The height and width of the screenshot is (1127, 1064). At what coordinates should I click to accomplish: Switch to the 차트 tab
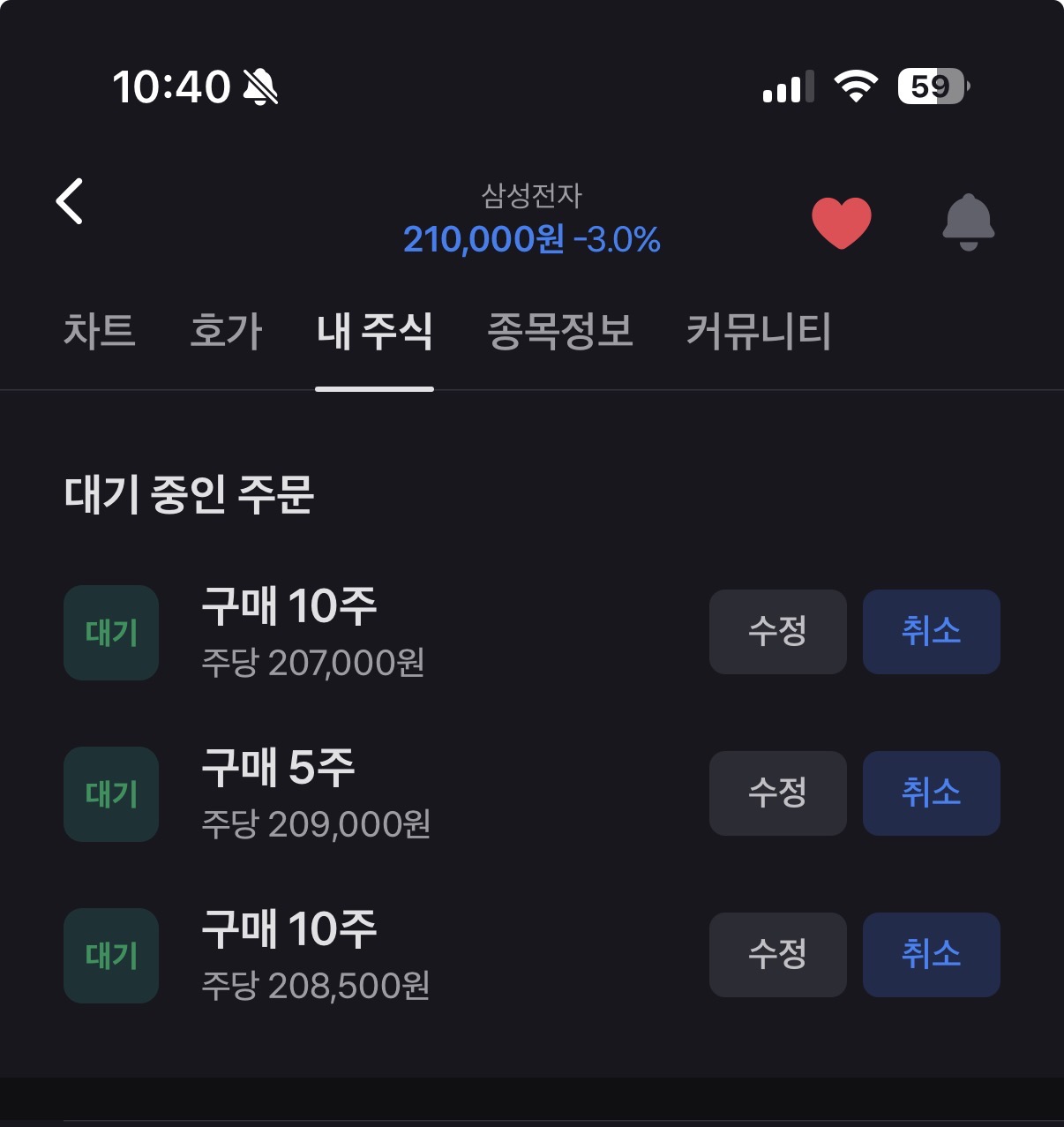point(99,332)
